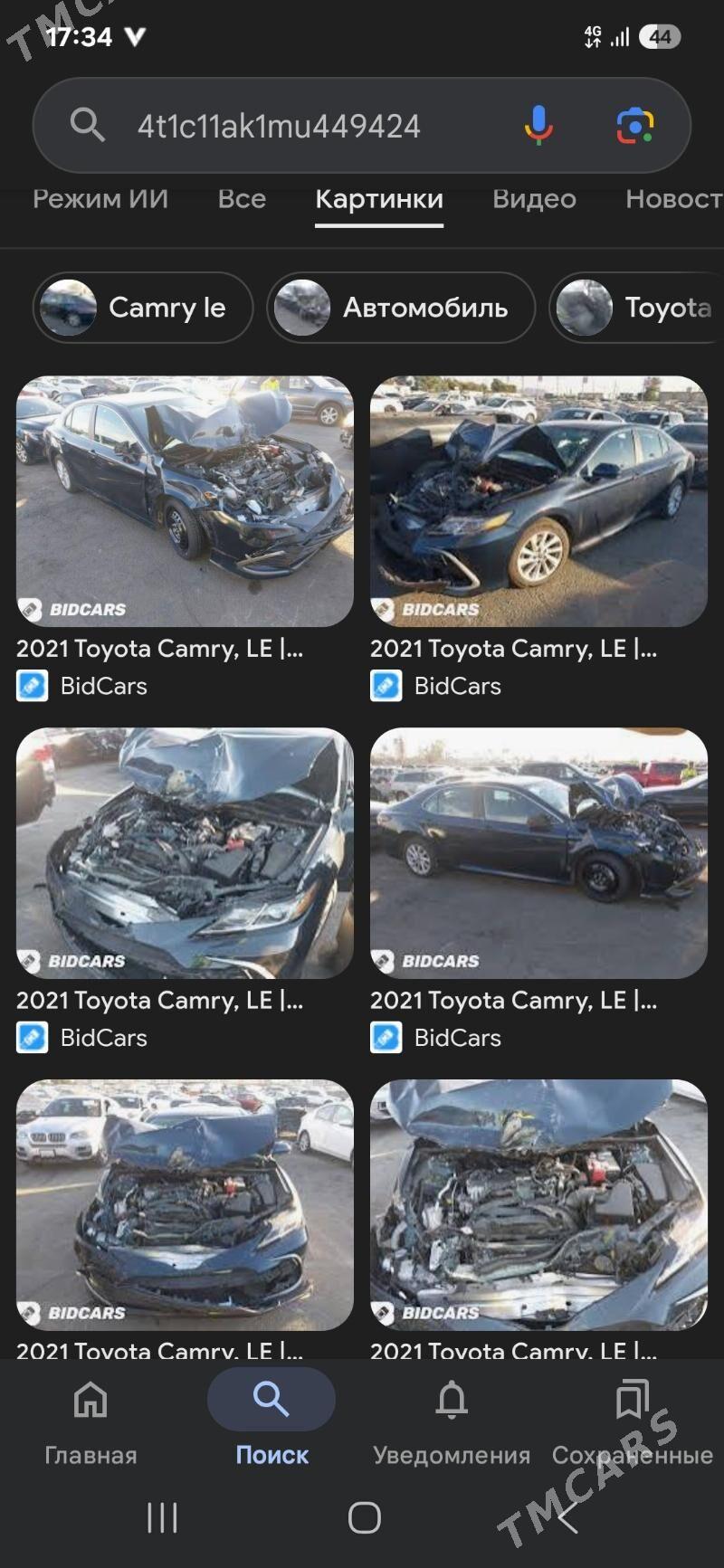Tap the magnifying glass search icon
This screenshot has height=1568, width=724.
coord(88,126)
